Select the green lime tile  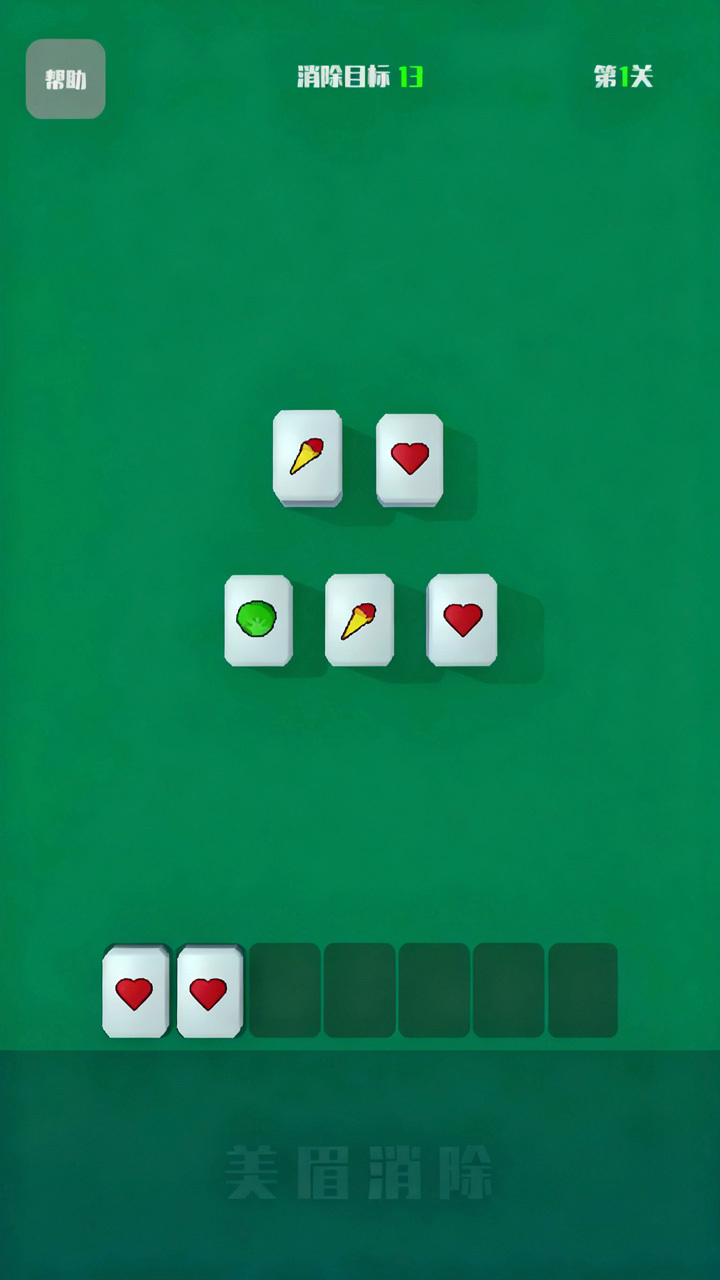pos(258,619)
